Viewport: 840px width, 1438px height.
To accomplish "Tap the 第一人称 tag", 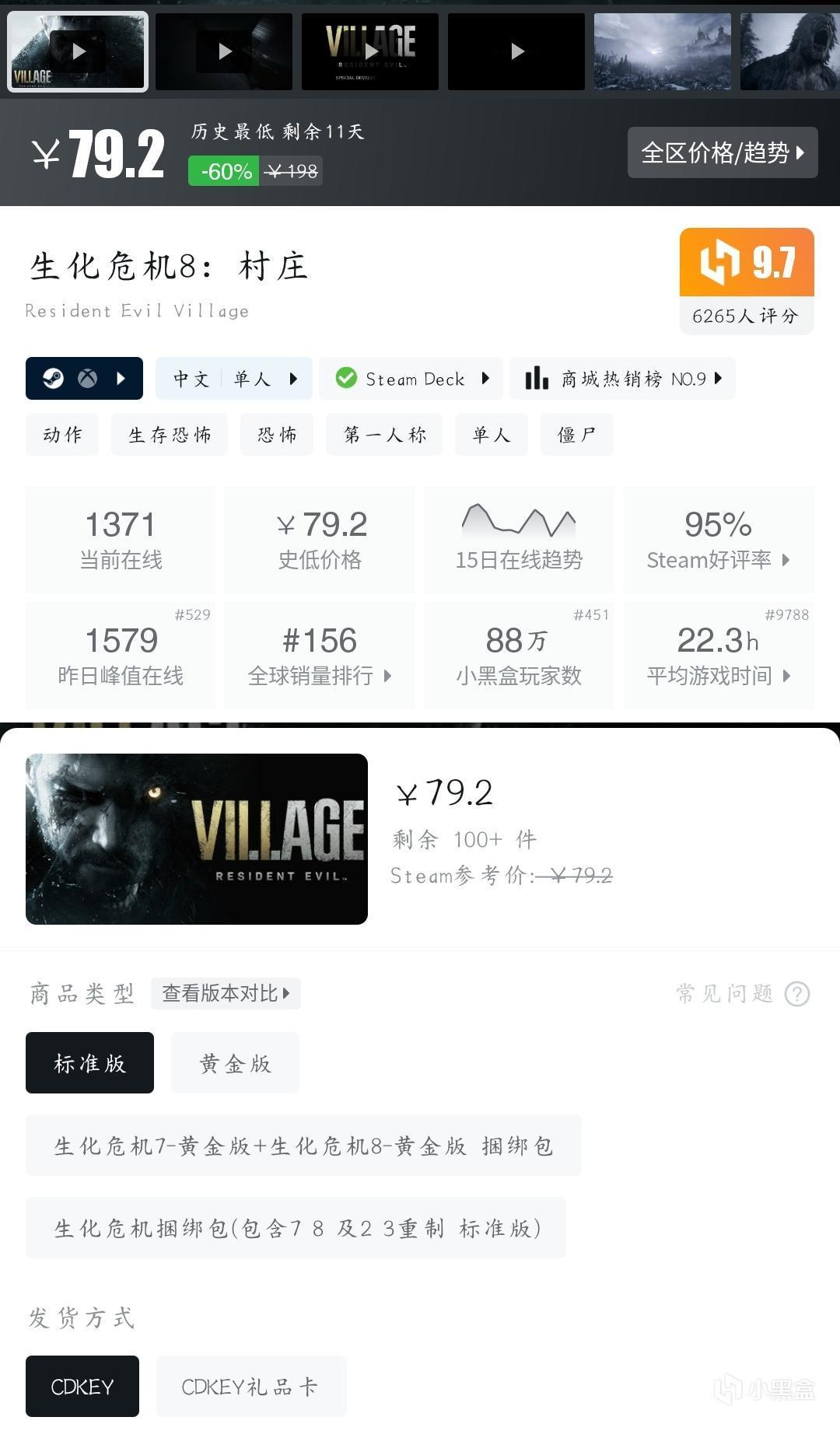I will [384, 435].
